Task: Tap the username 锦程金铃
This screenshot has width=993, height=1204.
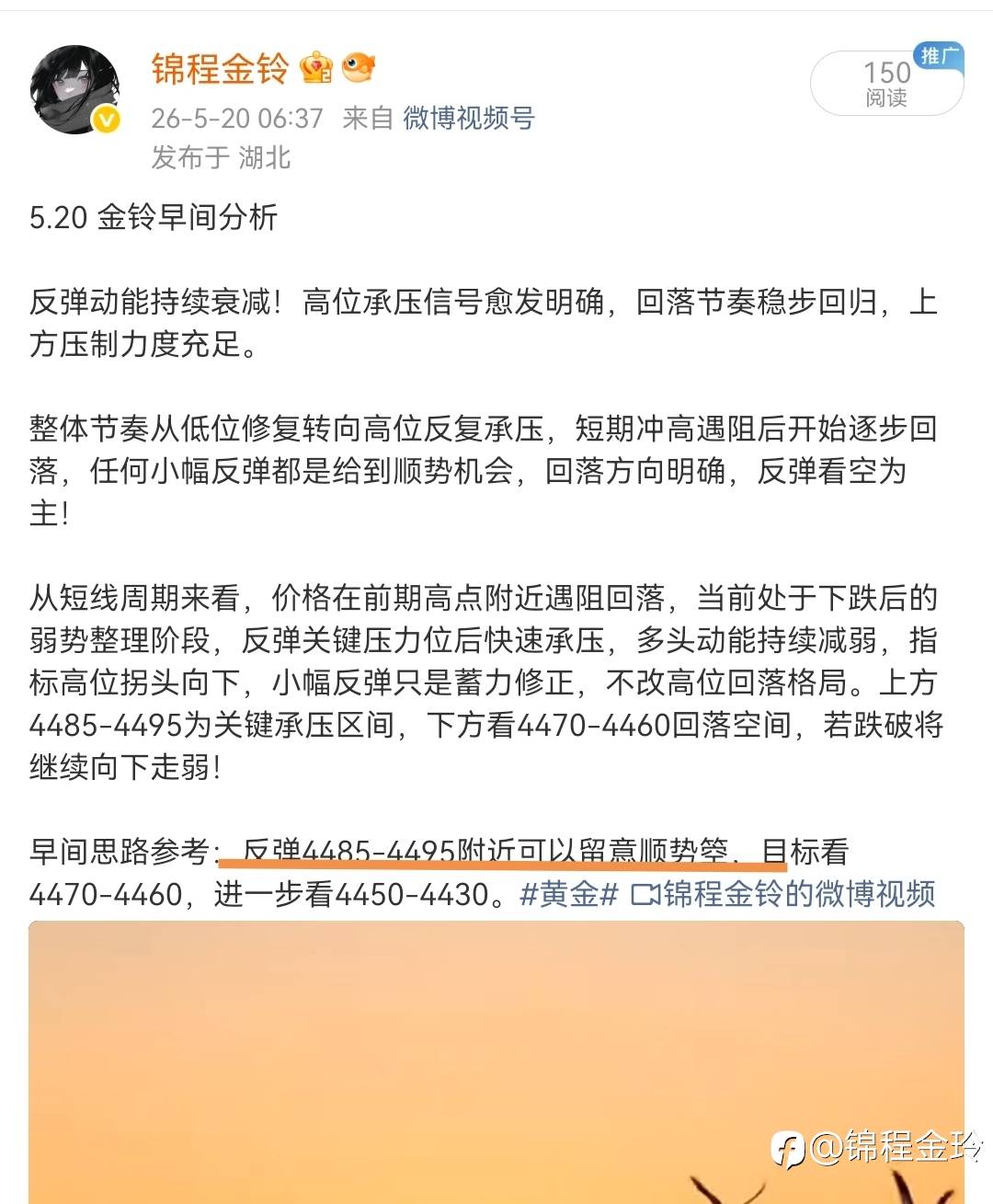Action: (220, 69)
